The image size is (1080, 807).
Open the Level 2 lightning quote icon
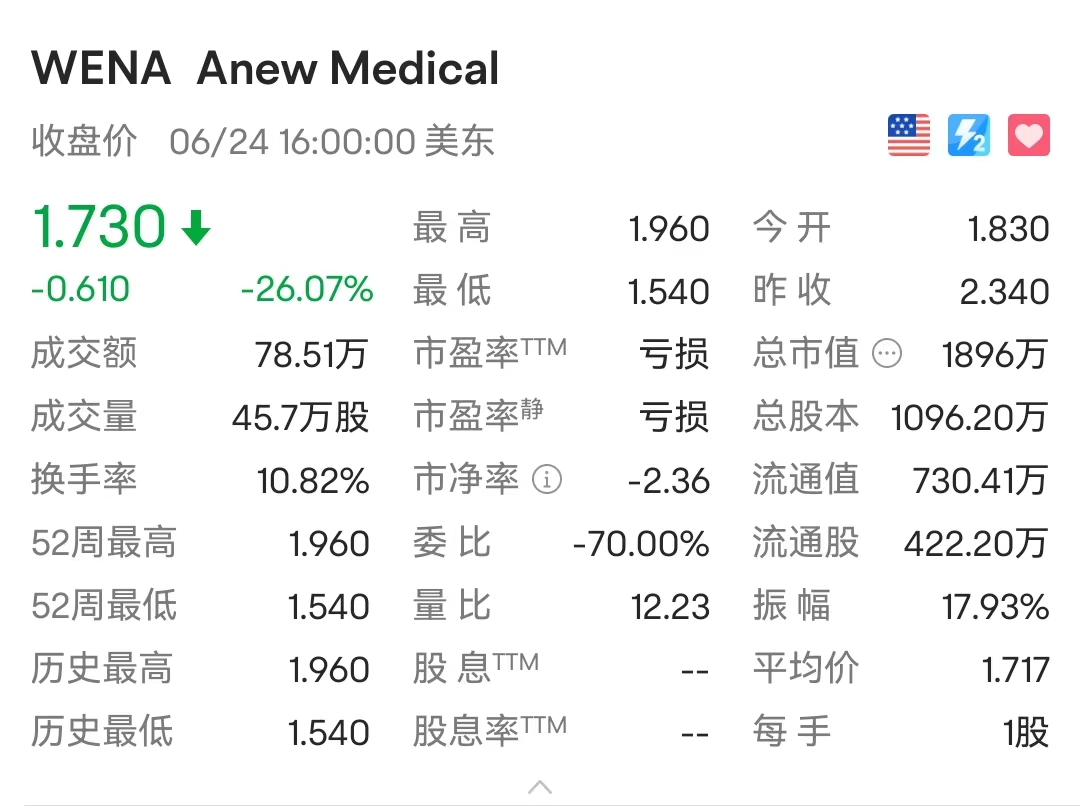968,135
